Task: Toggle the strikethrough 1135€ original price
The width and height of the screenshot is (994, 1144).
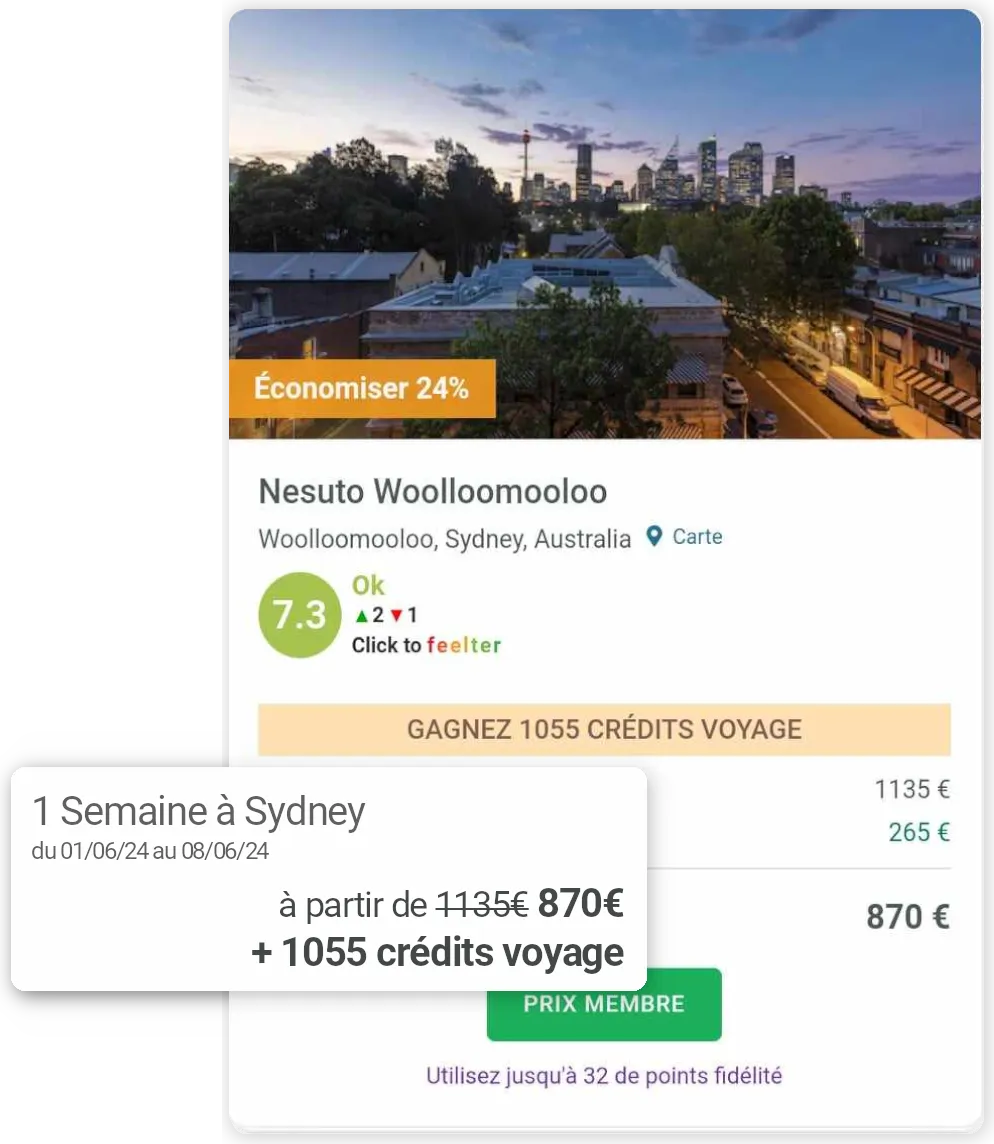Action: click(x=484, y=905)
